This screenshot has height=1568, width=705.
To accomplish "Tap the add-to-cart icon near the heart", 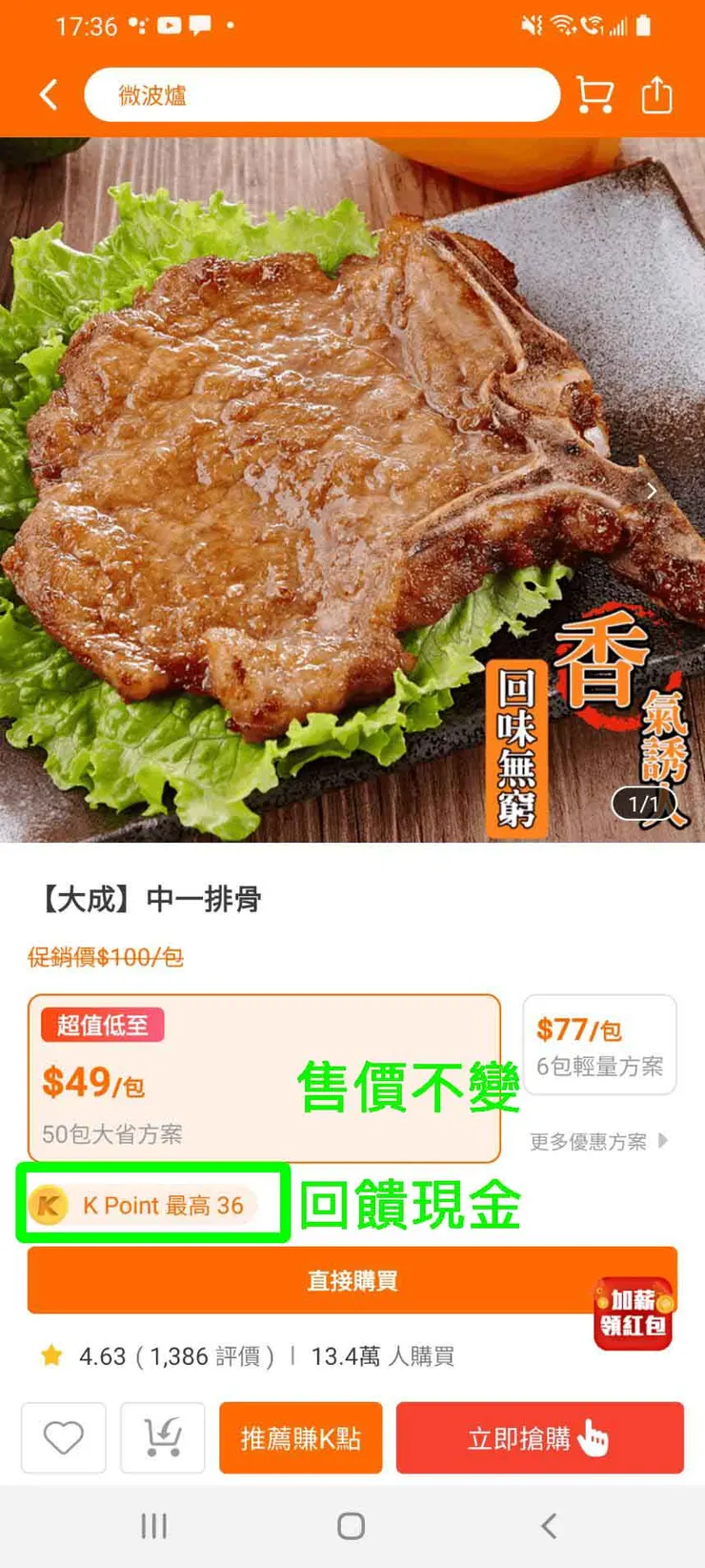I will tap(162, 1438).
